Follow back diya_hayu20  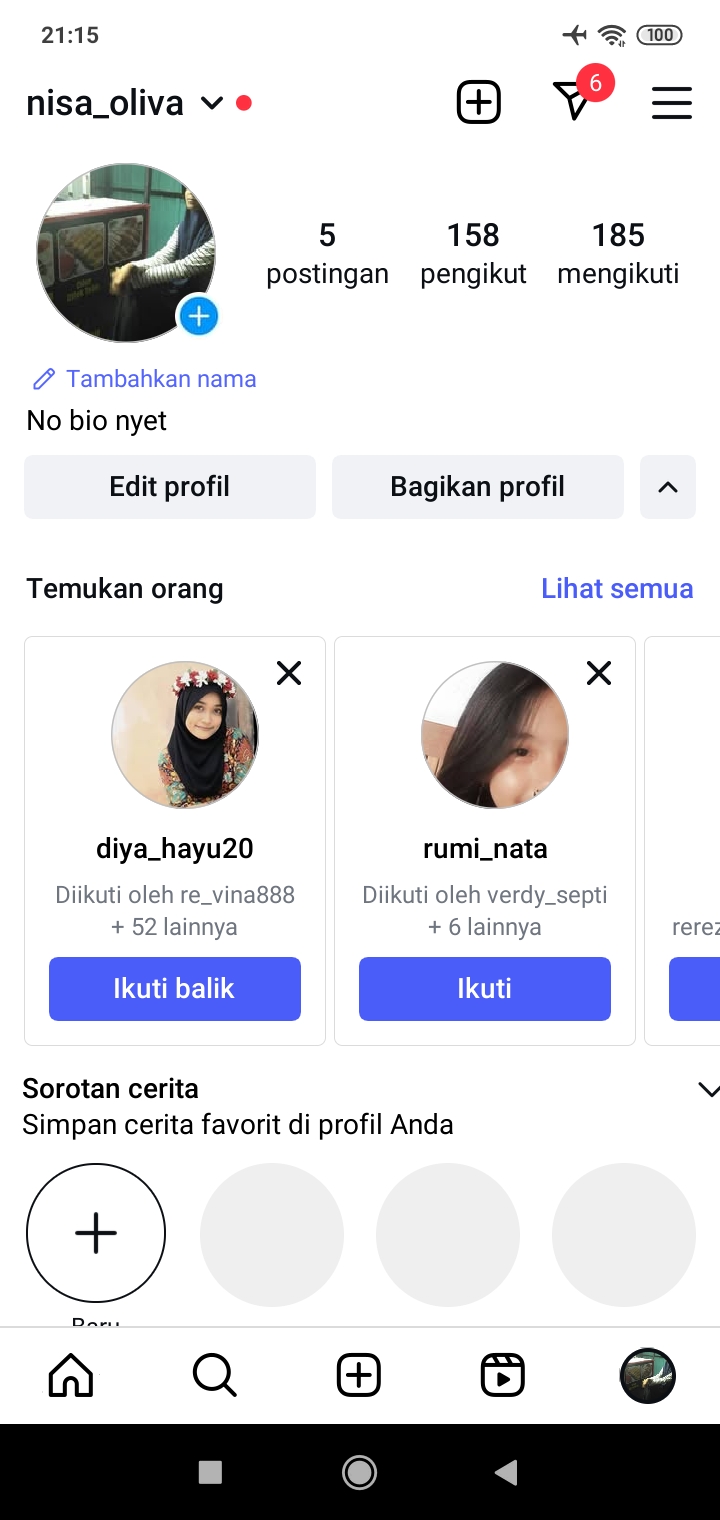[175, 989]
